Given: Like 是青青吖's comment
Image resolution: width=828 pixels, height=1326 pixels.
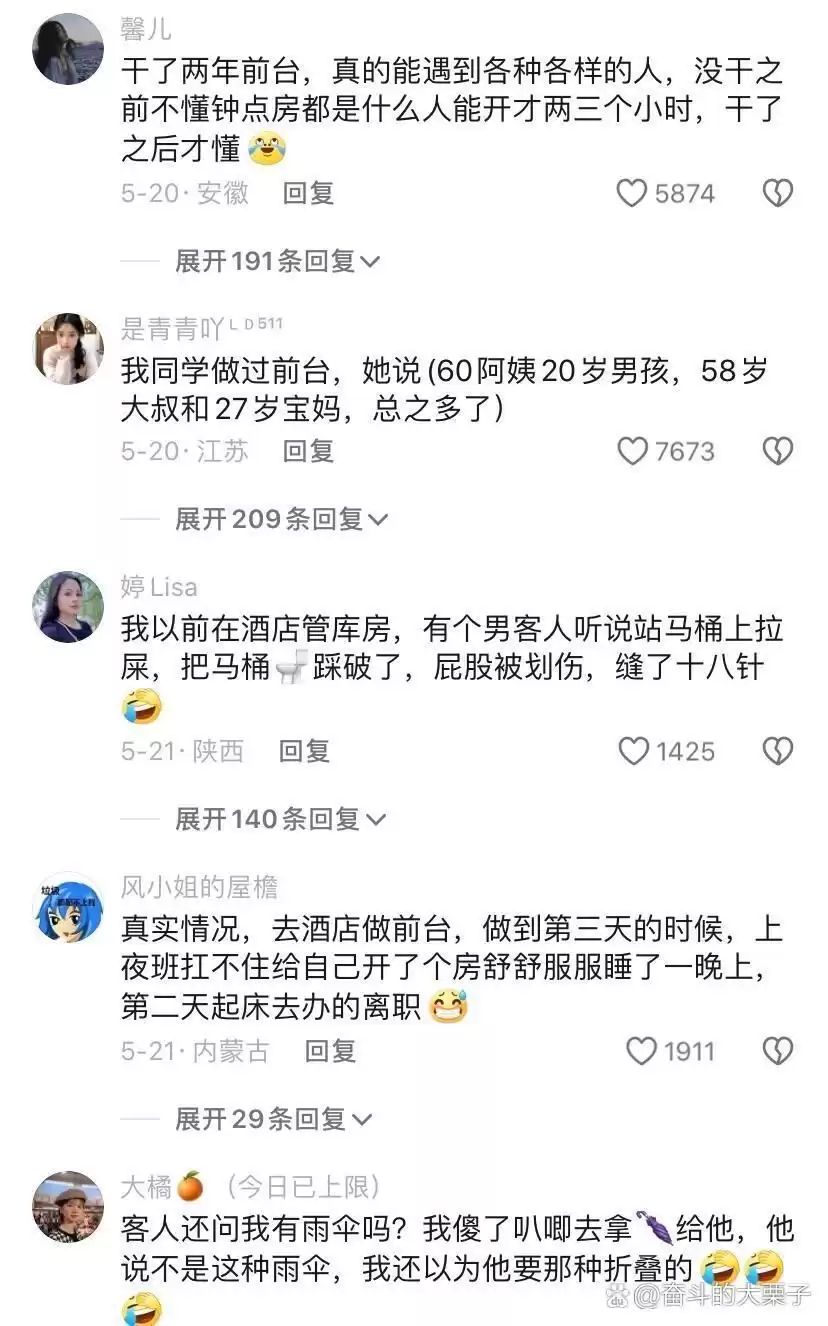Looking at the screenshot, I should (632, 452).
